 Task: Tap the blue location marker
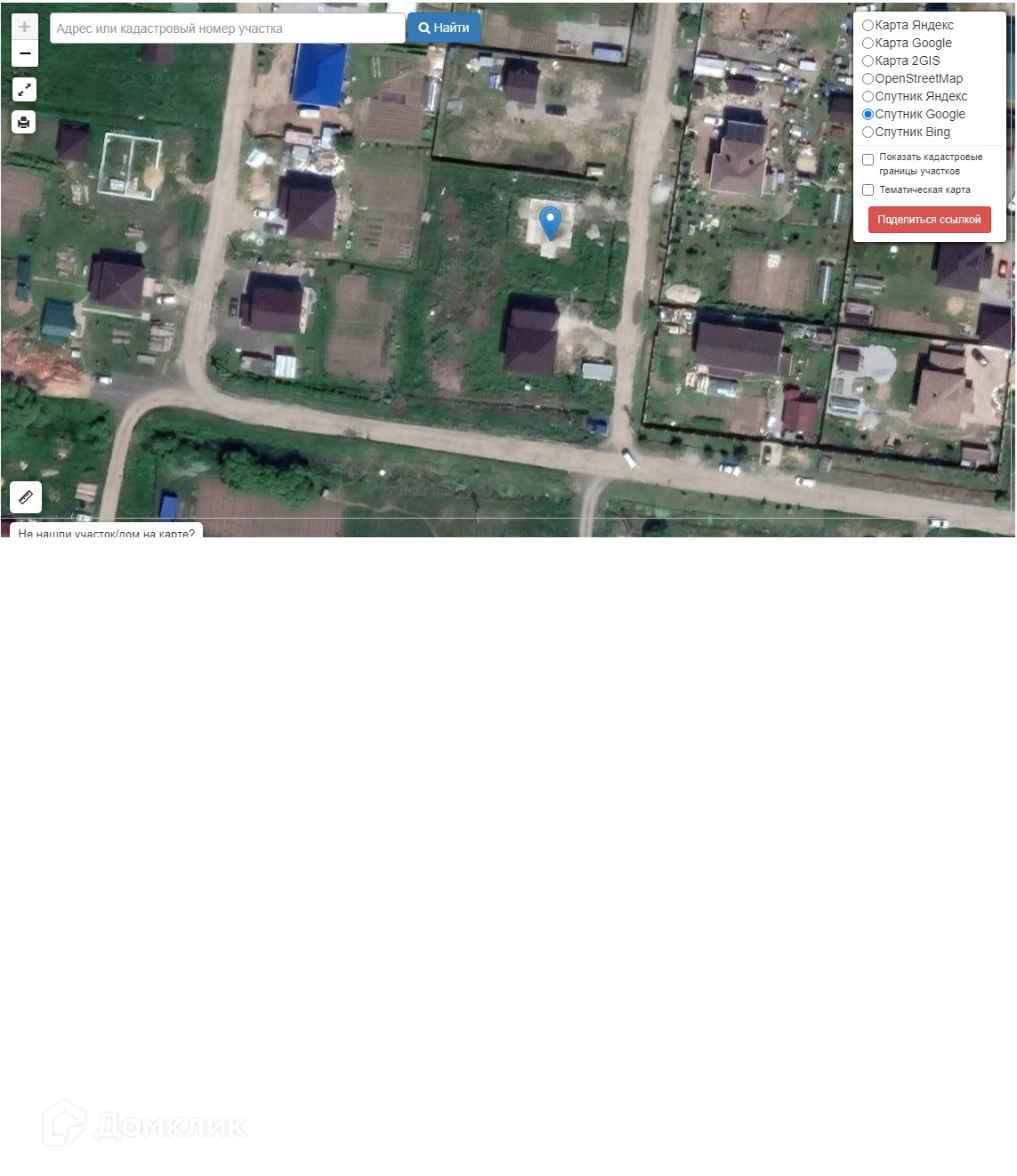pyautogui.click(x=551, y=222)
